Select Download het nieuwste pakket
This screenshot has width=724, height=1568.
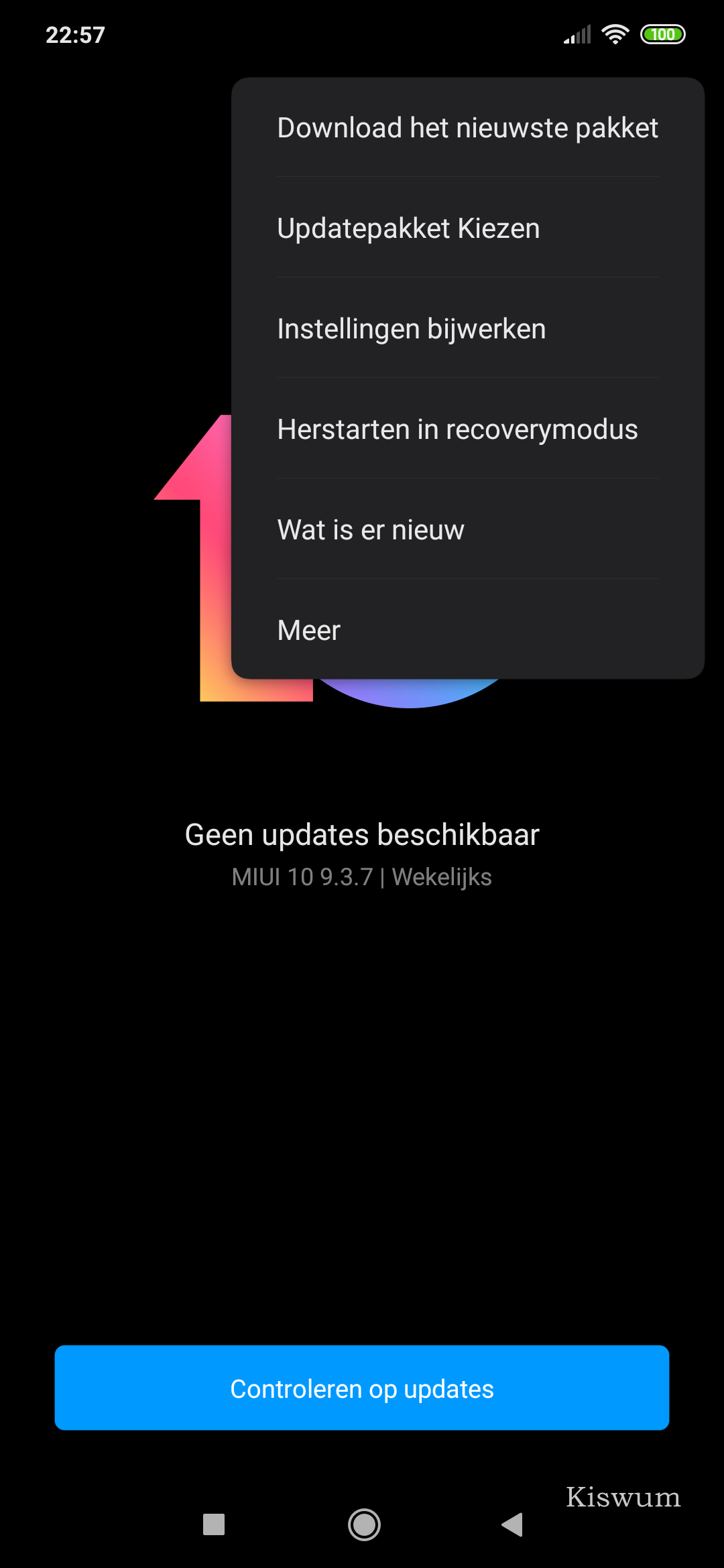tap(467, 128)
